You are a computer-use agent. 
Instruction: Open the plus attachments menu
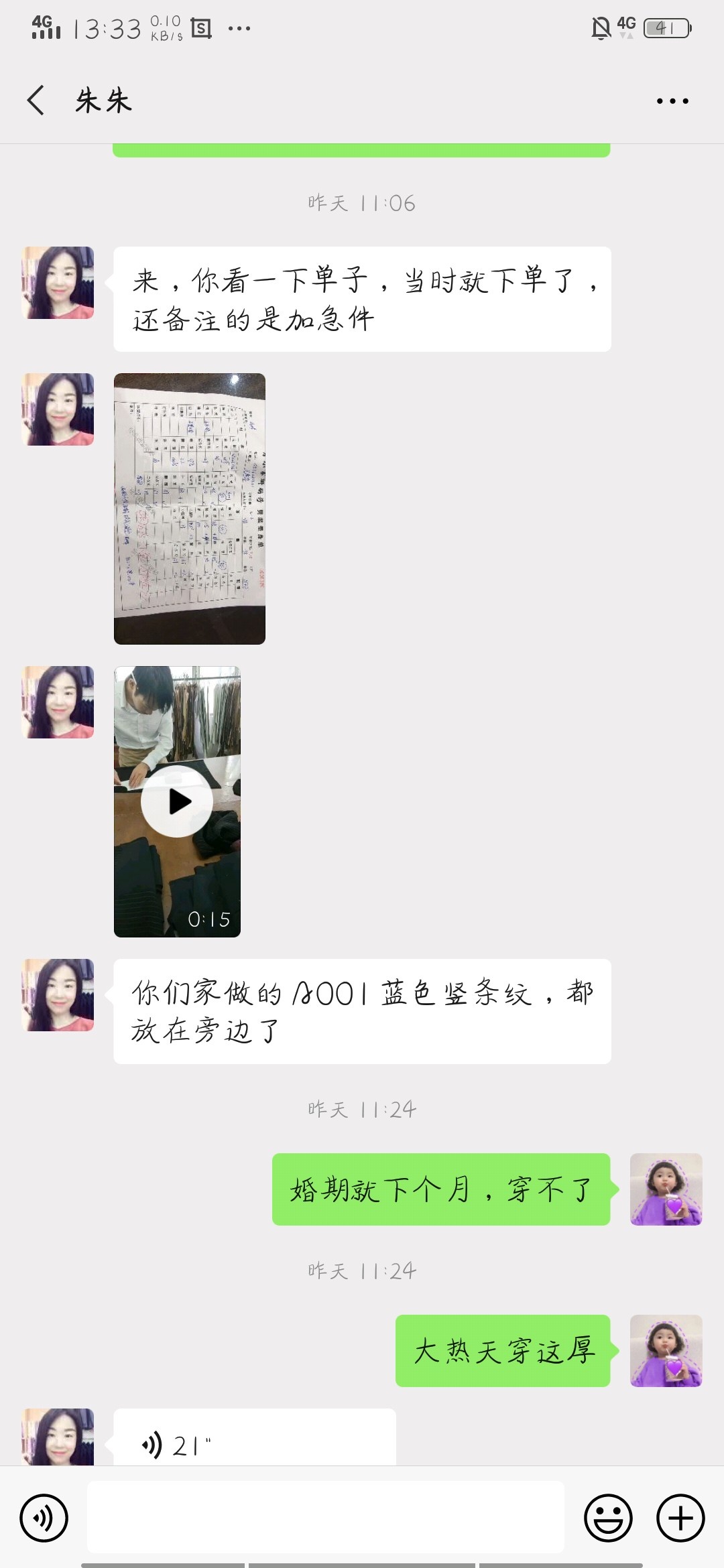(680, 1518)
